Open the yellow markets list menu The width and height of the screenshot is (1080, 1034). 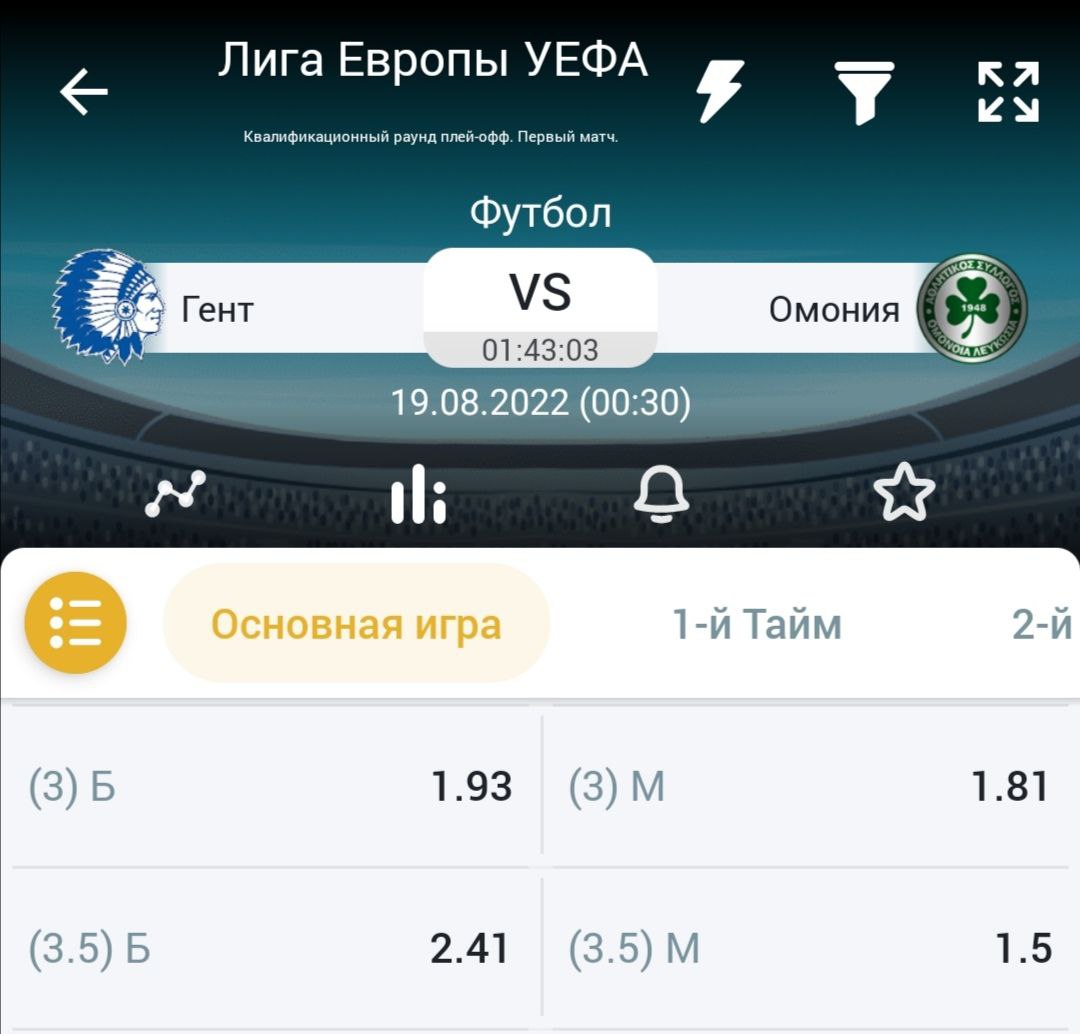tap(76, 623)
